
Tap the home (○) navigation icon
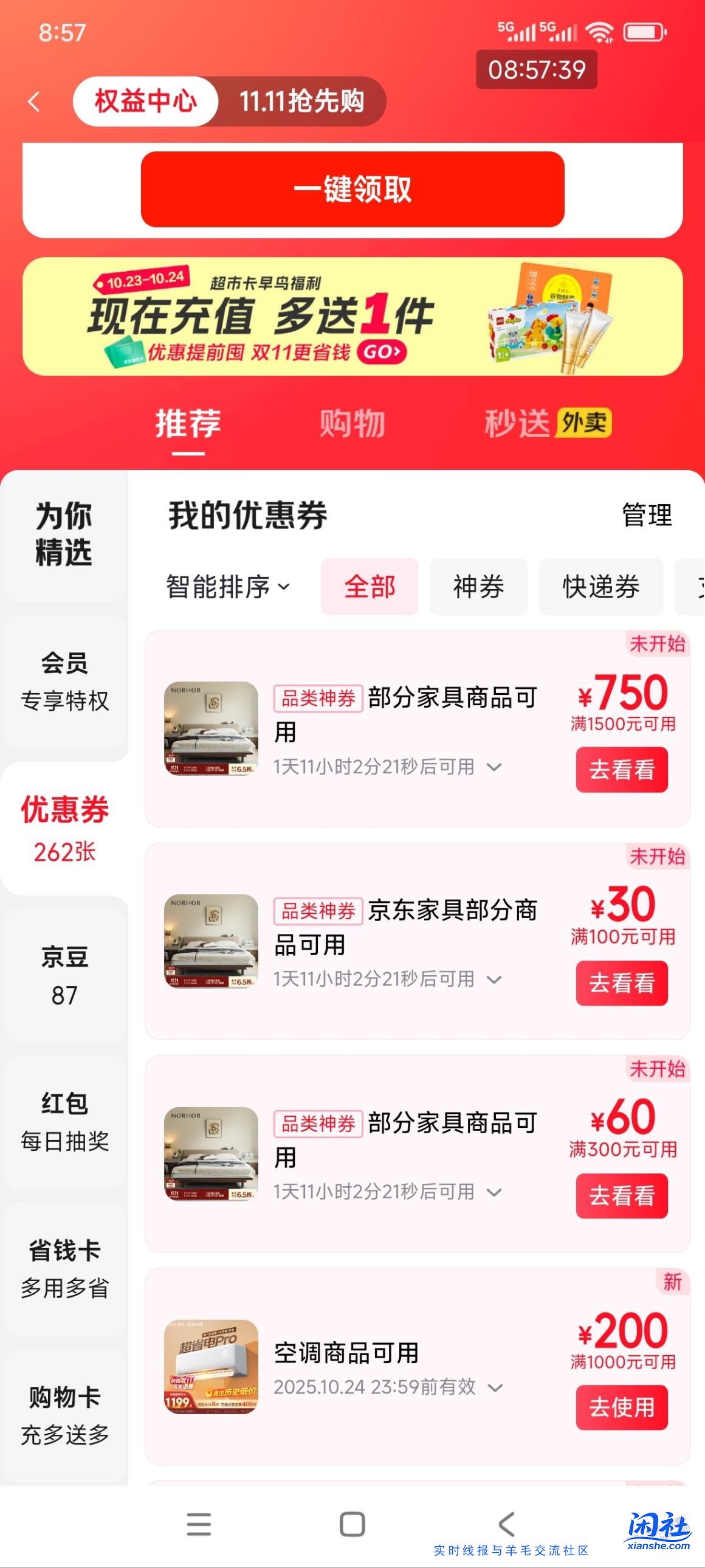point(352,1522)
